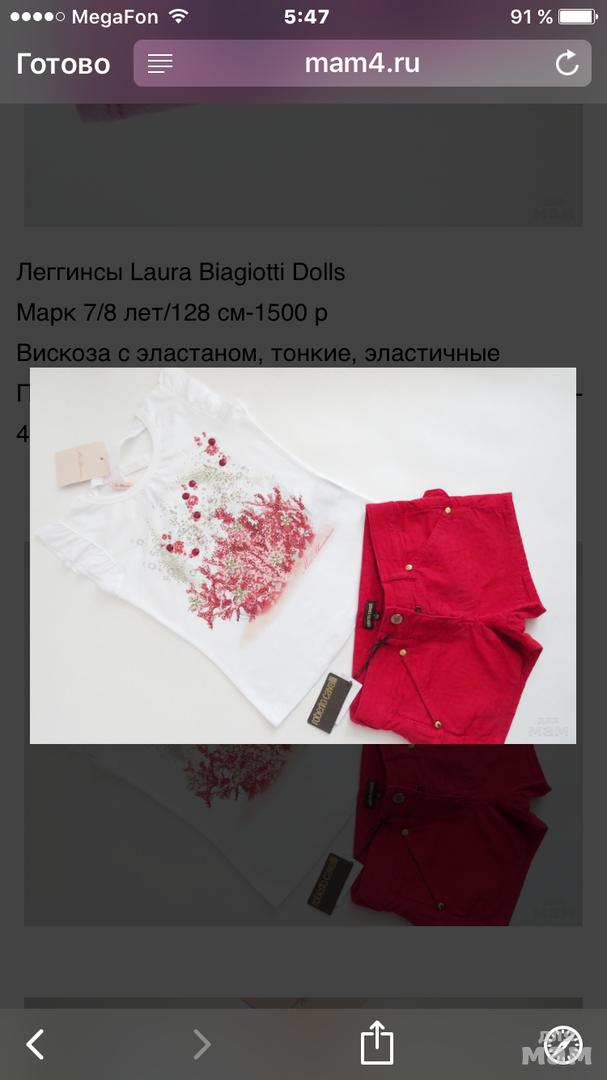Tap the enlarged t-shirt and shorts photo
The image size is (607, 1080).
[302, 555]
